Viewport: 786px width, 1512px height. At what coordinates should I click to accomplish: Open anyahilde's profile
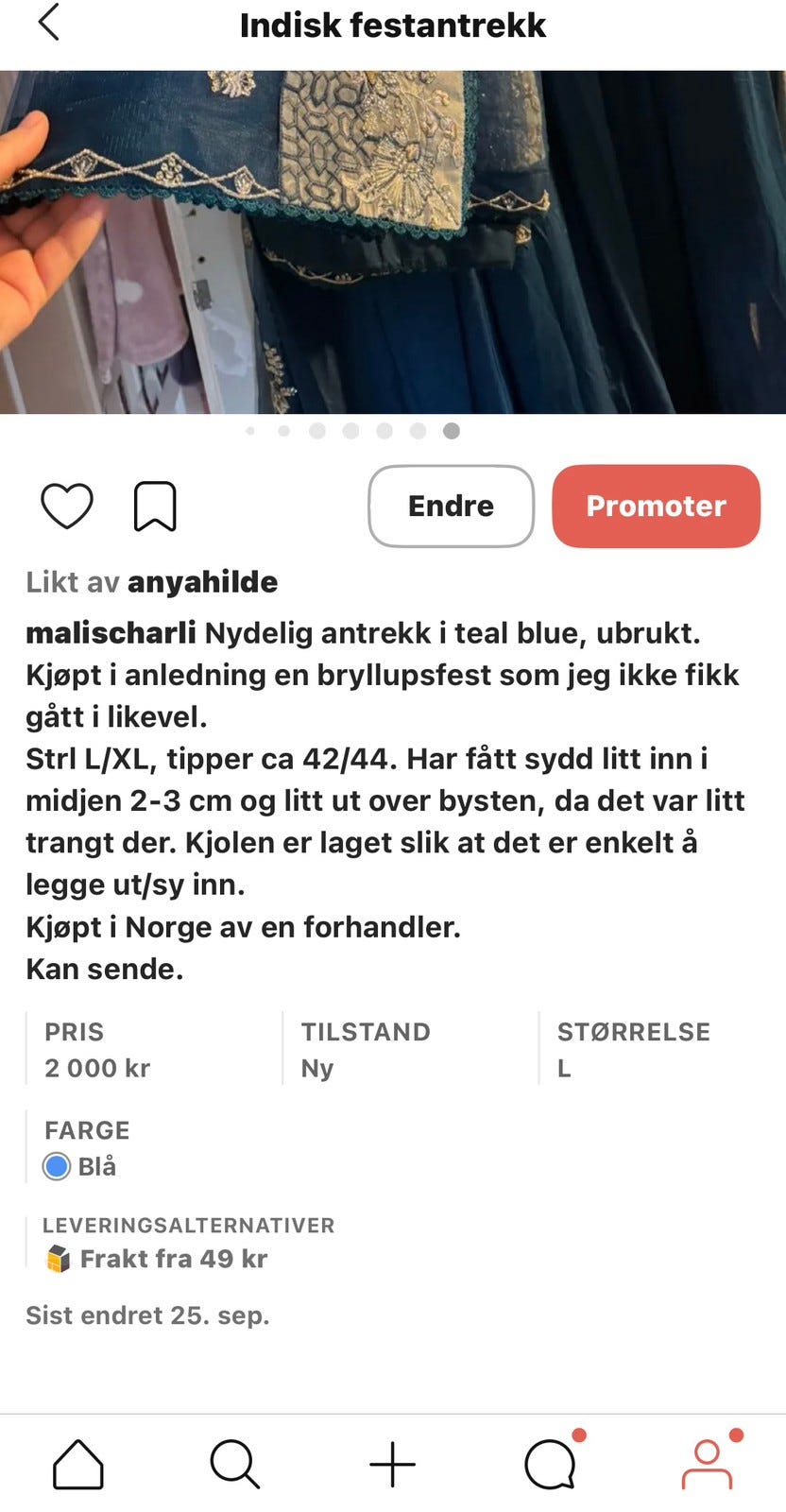203,582
